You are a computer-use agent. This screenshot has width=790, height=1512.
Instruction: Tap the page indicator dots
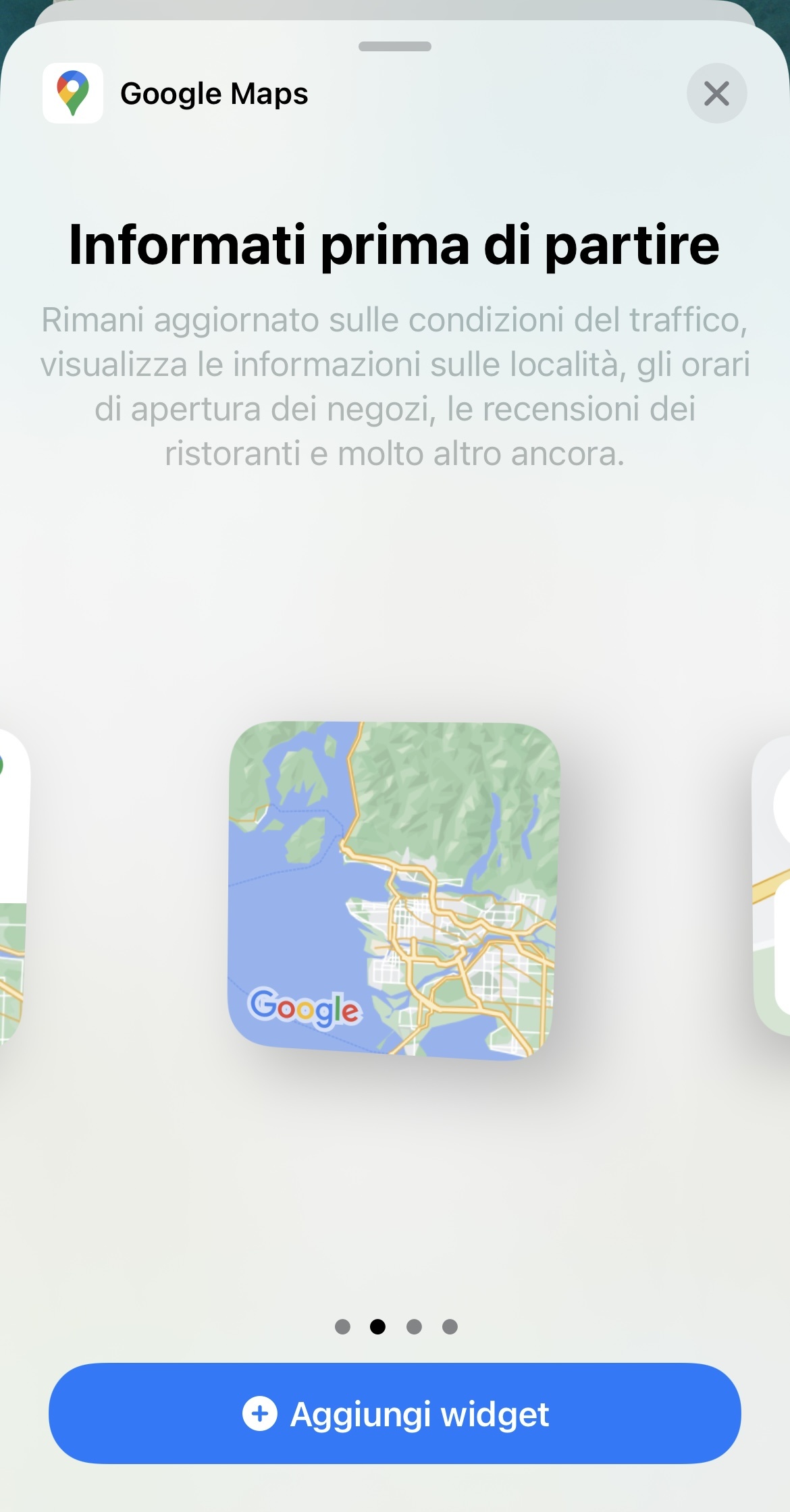tap(396, 1326)
